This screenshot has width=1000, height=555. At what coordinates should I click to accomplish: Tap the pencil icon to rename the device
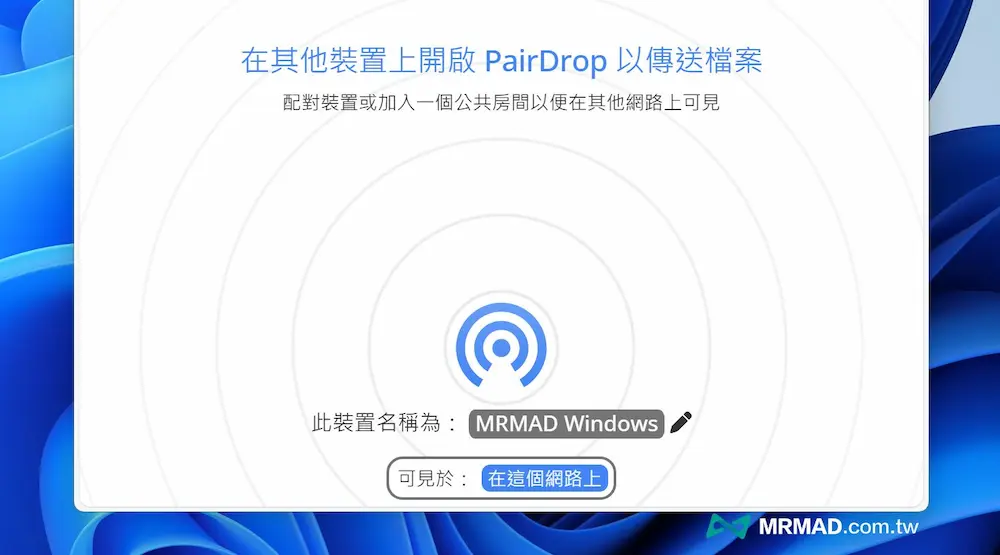click(681, 423)
